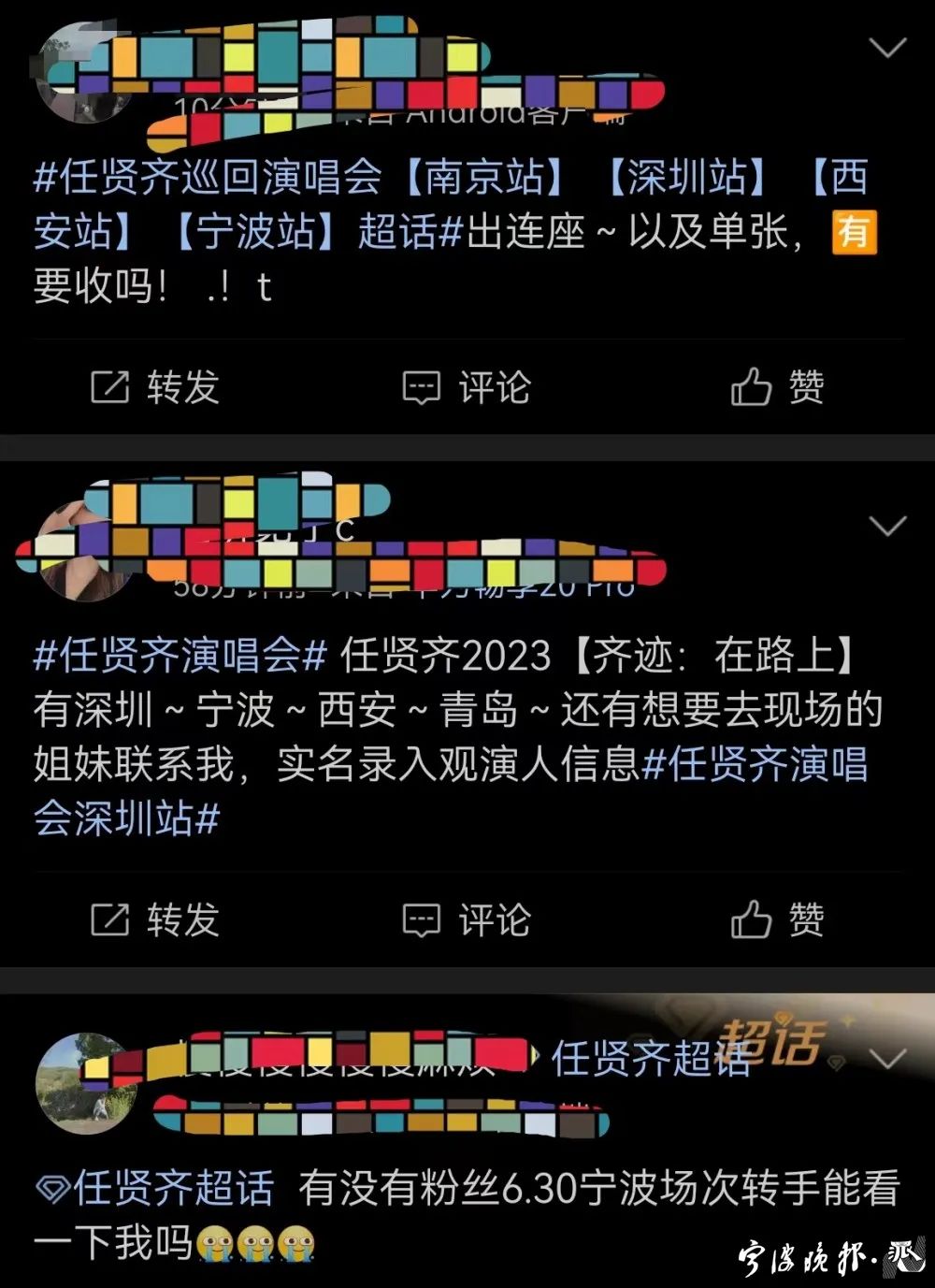
Task: Tap the comment icon below the second post
Action: (424, 918)
